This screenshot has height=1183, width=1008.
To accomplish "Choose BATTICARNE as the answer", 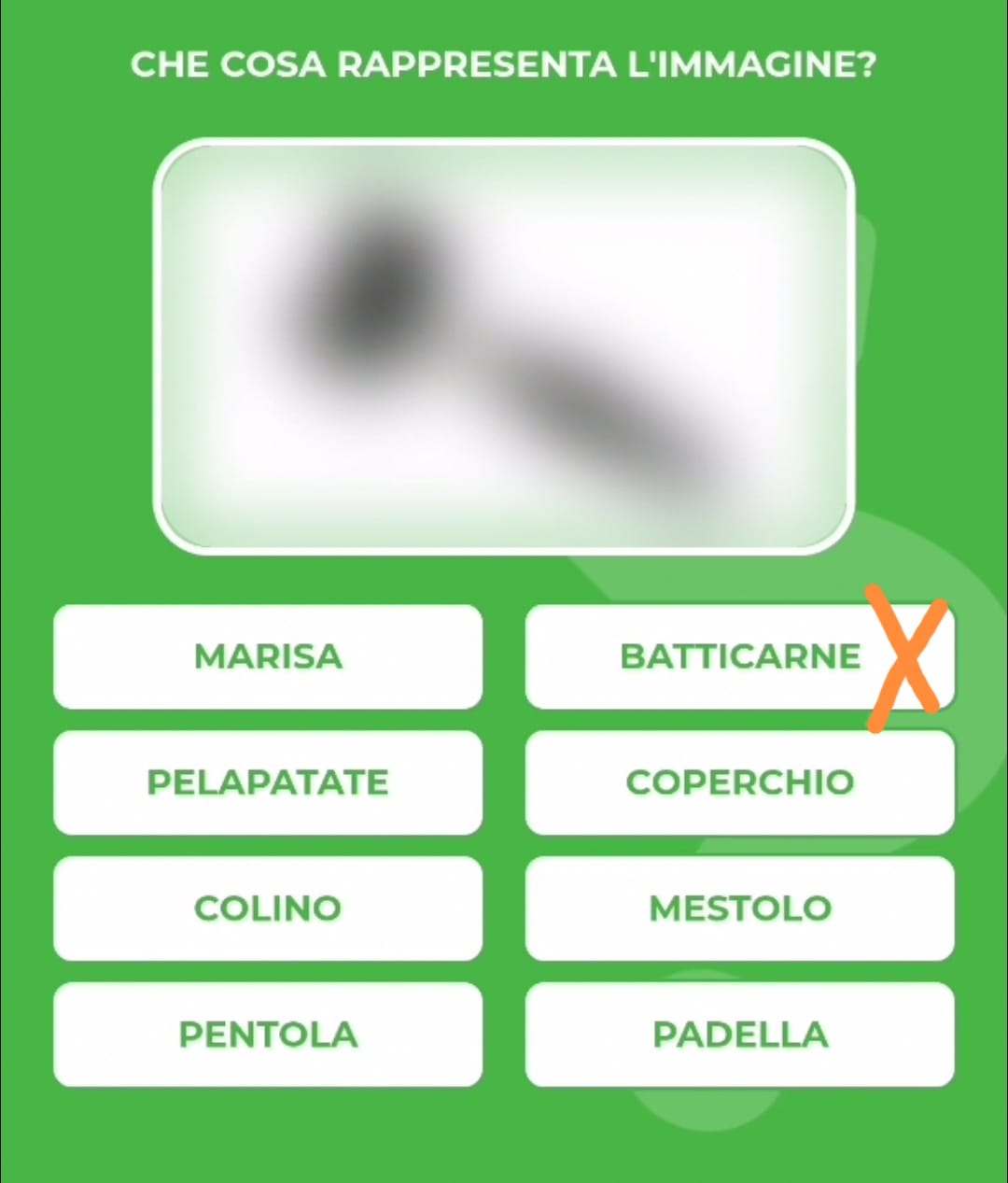I will point(739,656).
